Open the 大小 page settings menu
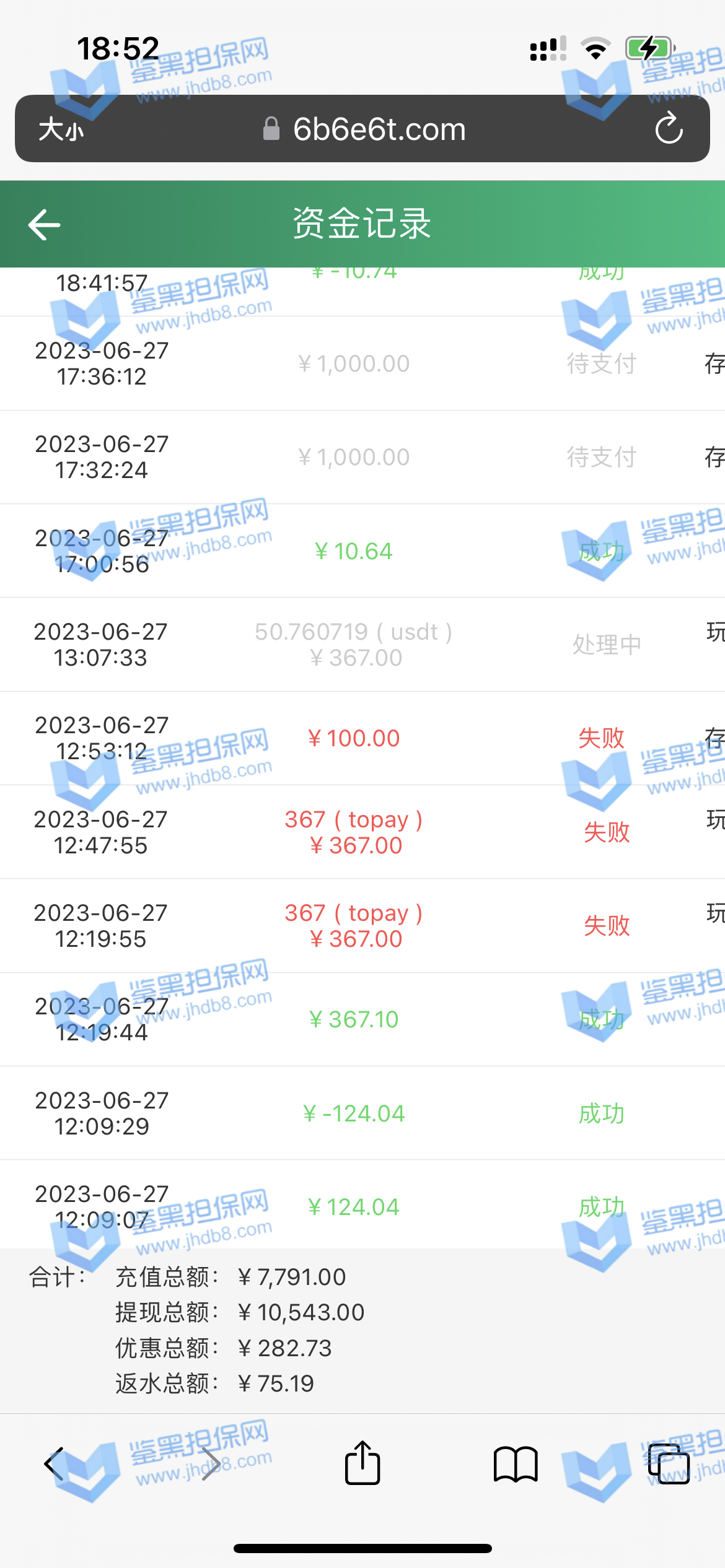Screen dimensions: 725x1568 click(61, 130)
